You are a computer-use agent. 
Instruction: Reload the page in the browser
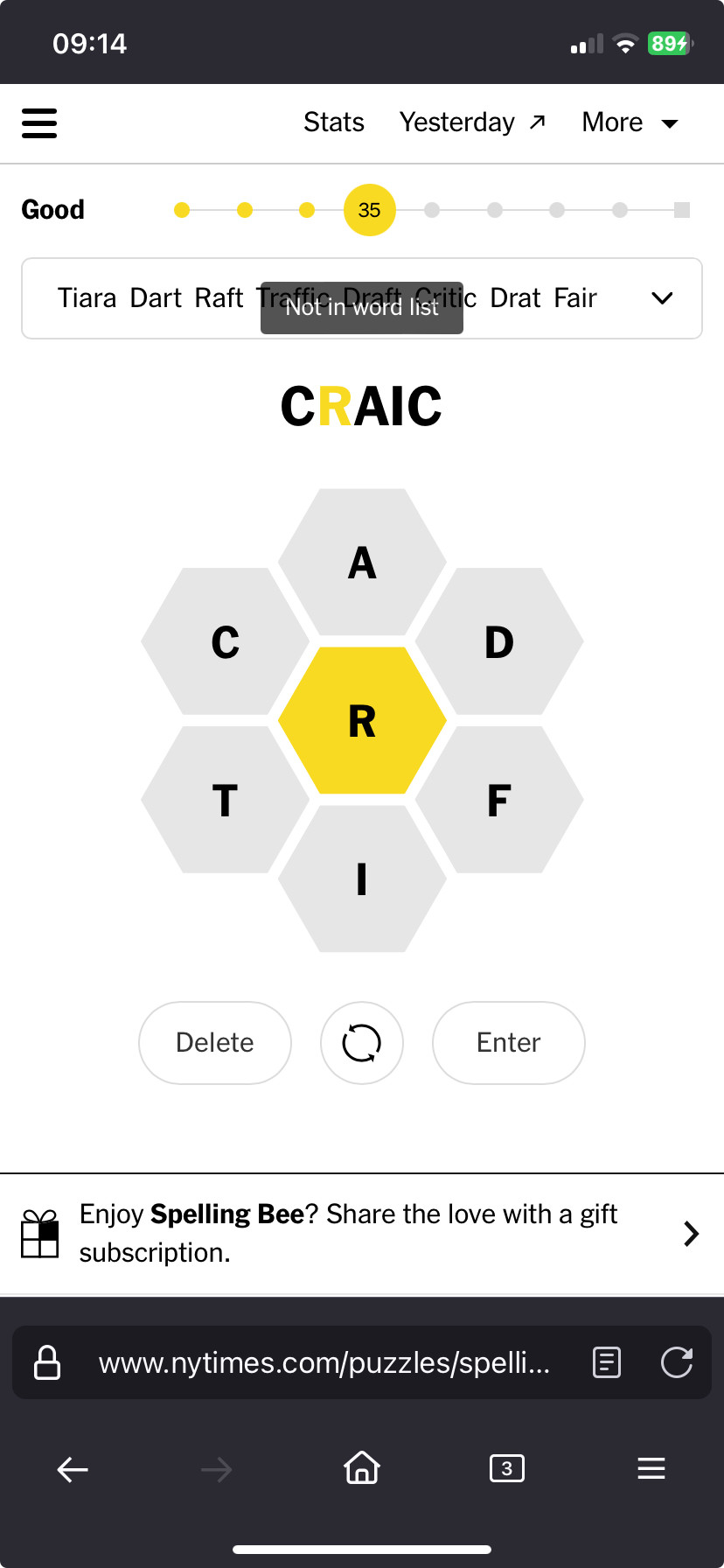point(677,1362)
